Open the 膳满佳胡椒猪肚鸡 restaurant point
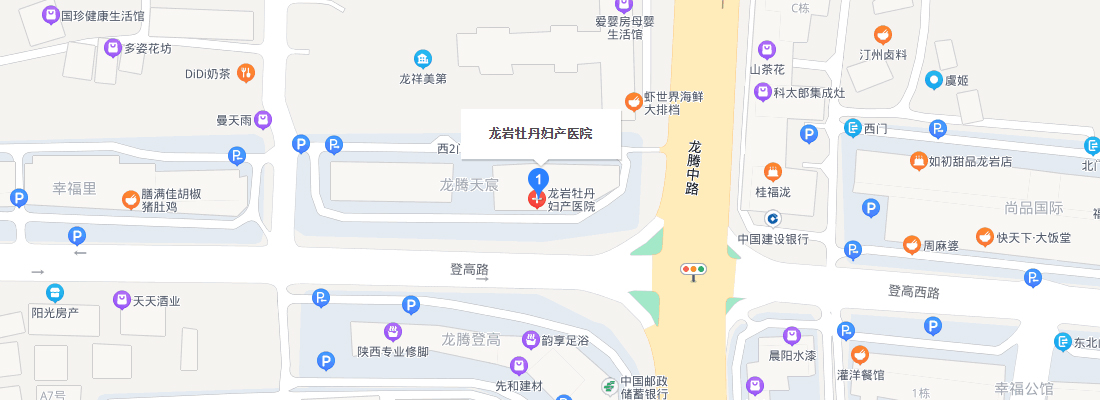Image resolution: width=1100 pixels, height=400 pixels. [130, 199]
